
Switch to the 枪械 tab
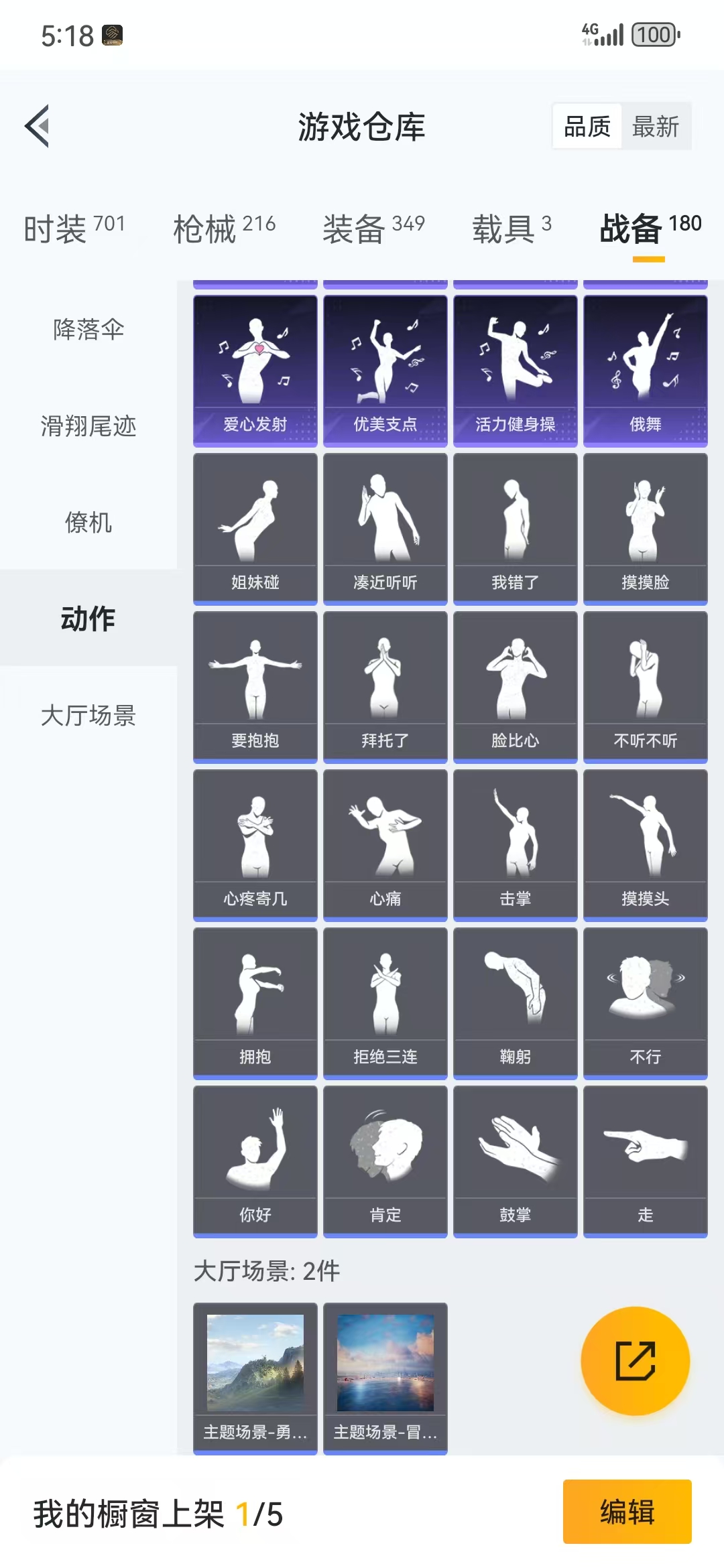[x=224, y=229]
